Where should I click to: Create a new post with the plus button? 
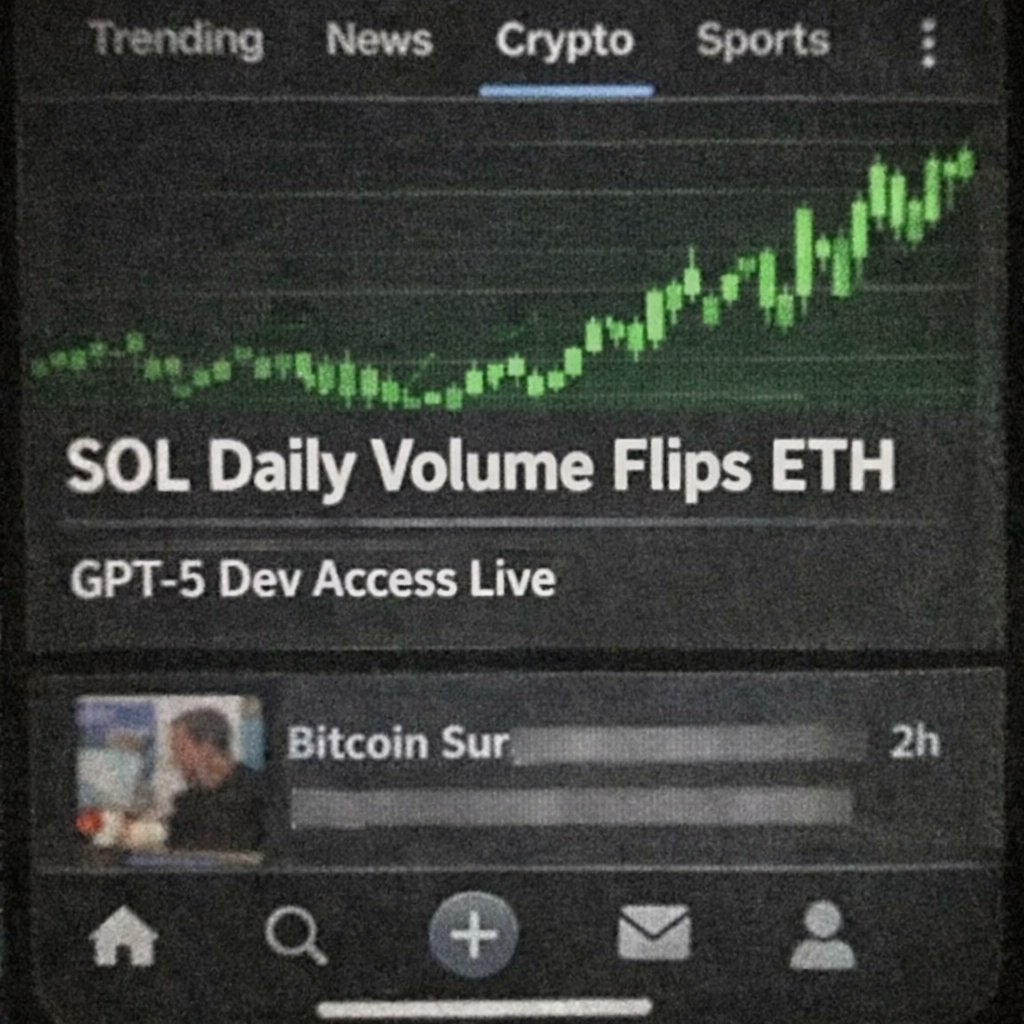[x=473, y=936]
